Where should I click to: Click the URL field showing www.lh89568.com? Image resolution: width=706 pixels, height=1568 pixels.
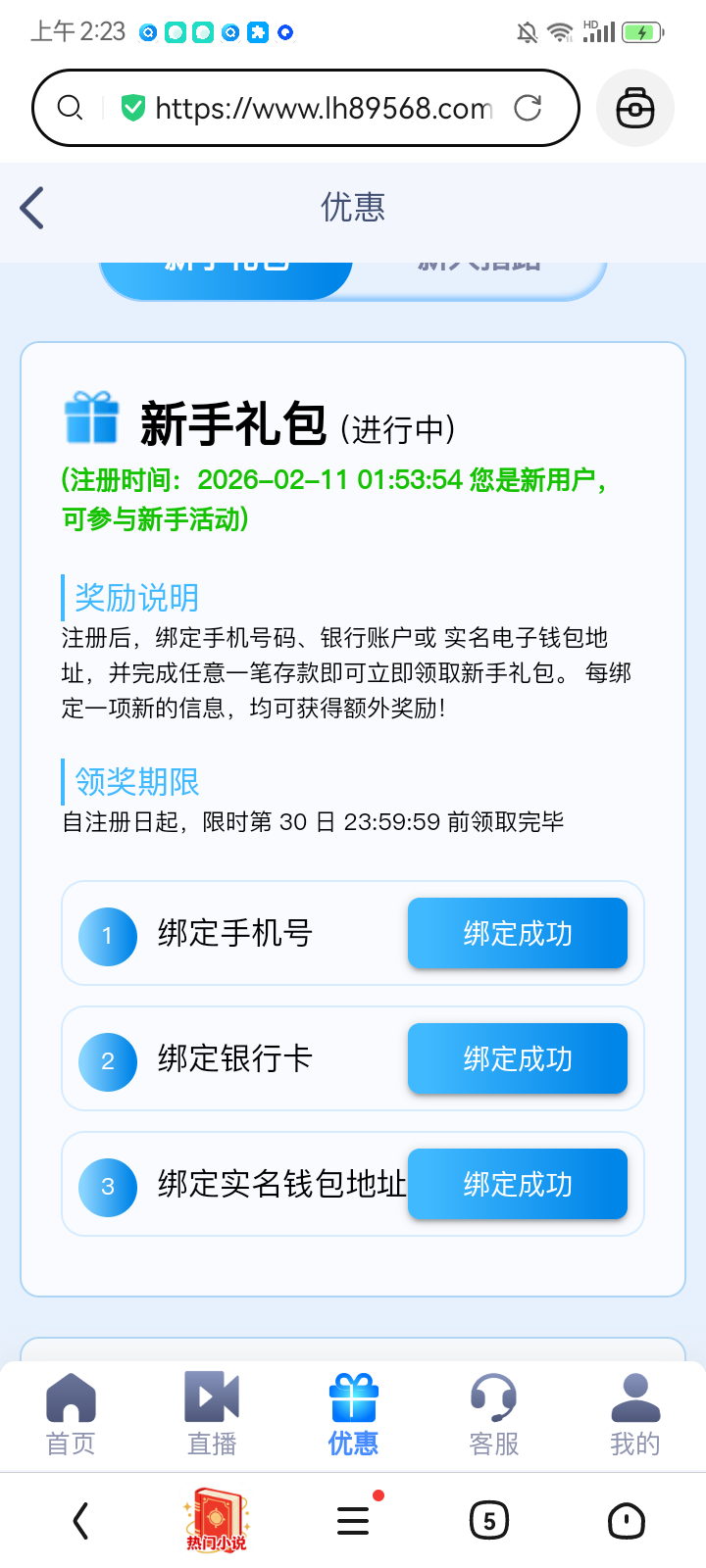tap(324, 108)
